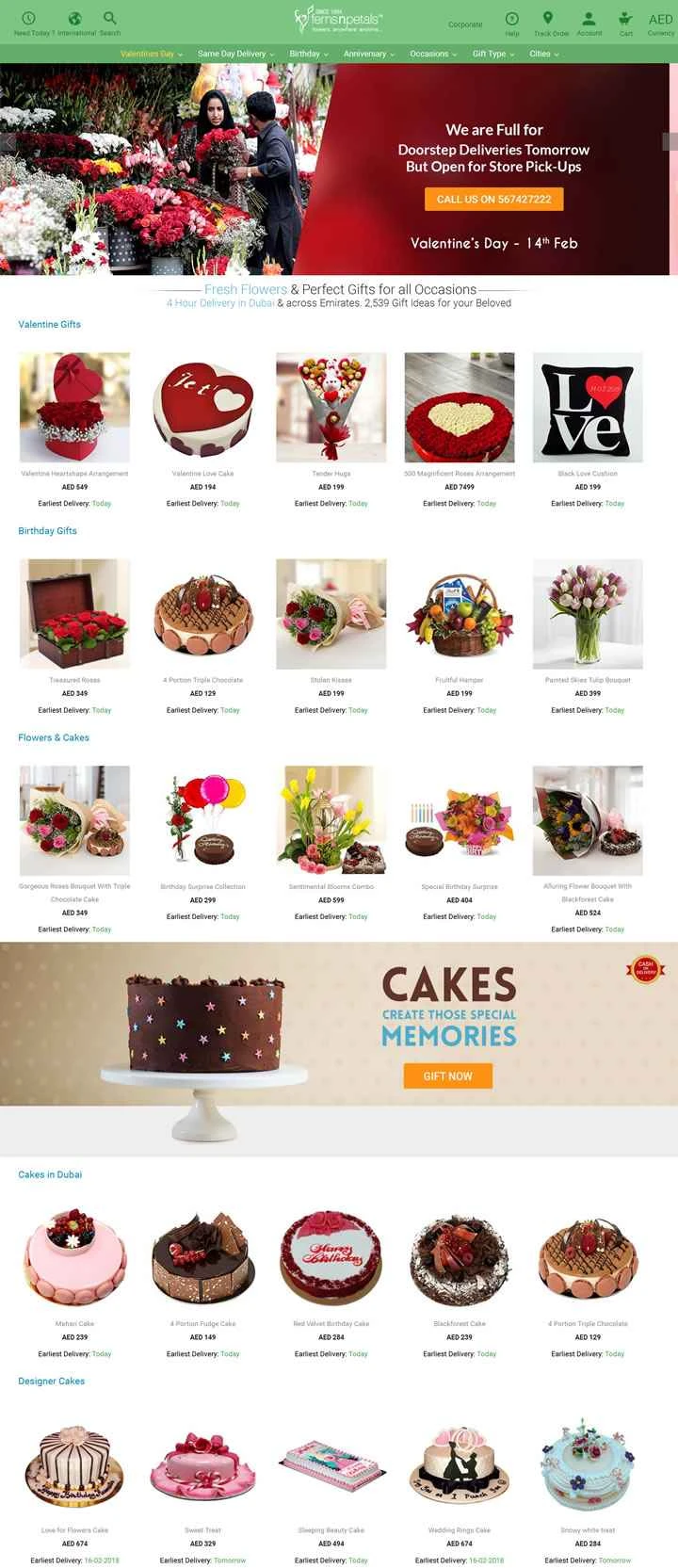
Task: Open the Corporate link
Action: [x=464, y=24]
